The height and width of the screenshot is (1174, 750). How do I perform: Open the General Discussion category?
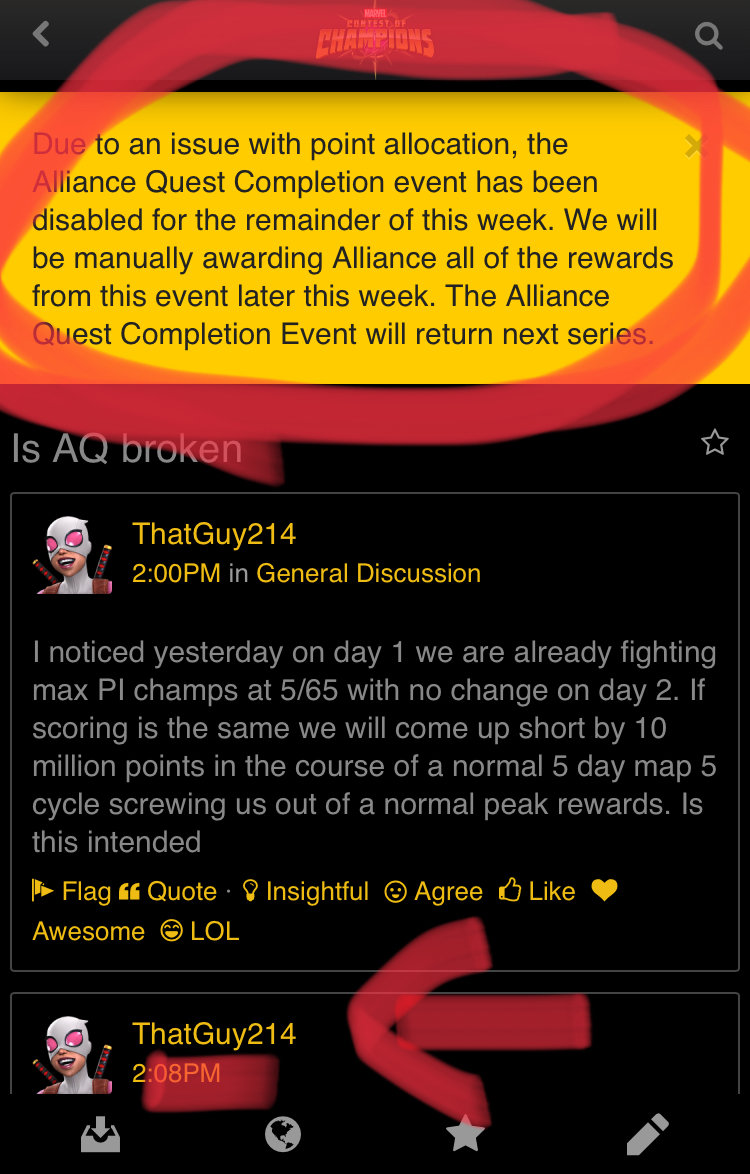(368, 573)
